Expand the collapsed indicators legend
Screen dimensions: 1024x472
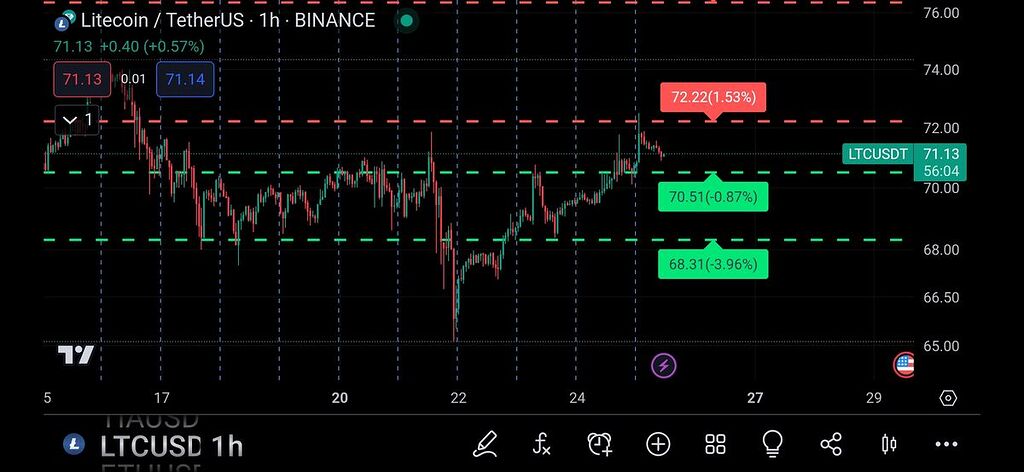pos(77,120)
